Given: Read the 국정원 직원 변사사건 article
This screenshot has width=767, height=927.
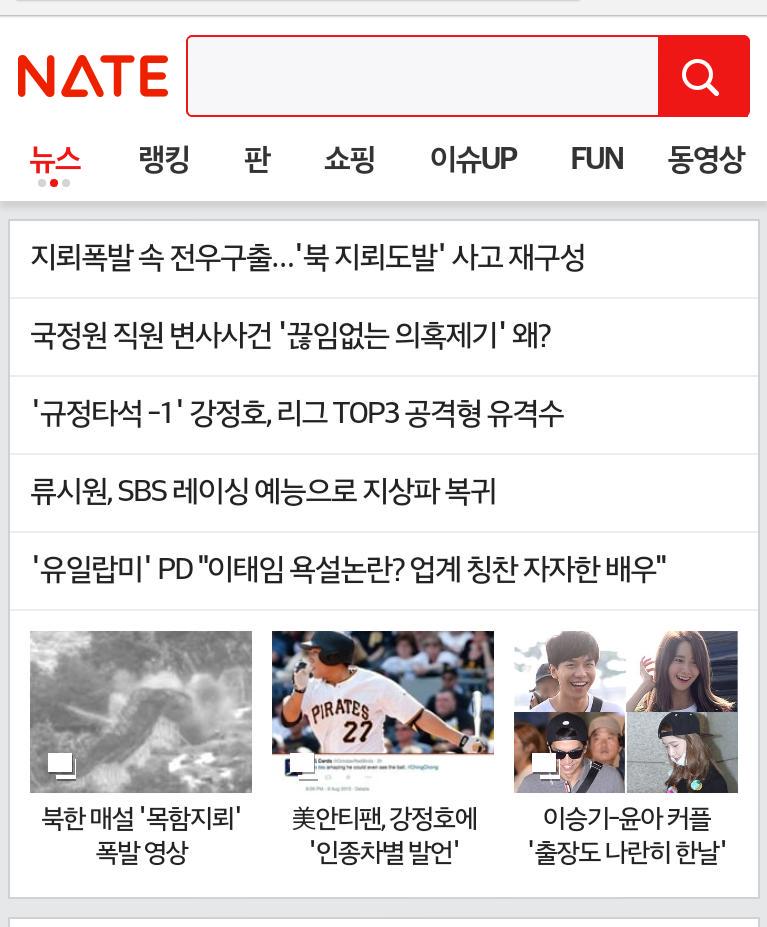Looking at the screenshot, I should tap(291, 336).
